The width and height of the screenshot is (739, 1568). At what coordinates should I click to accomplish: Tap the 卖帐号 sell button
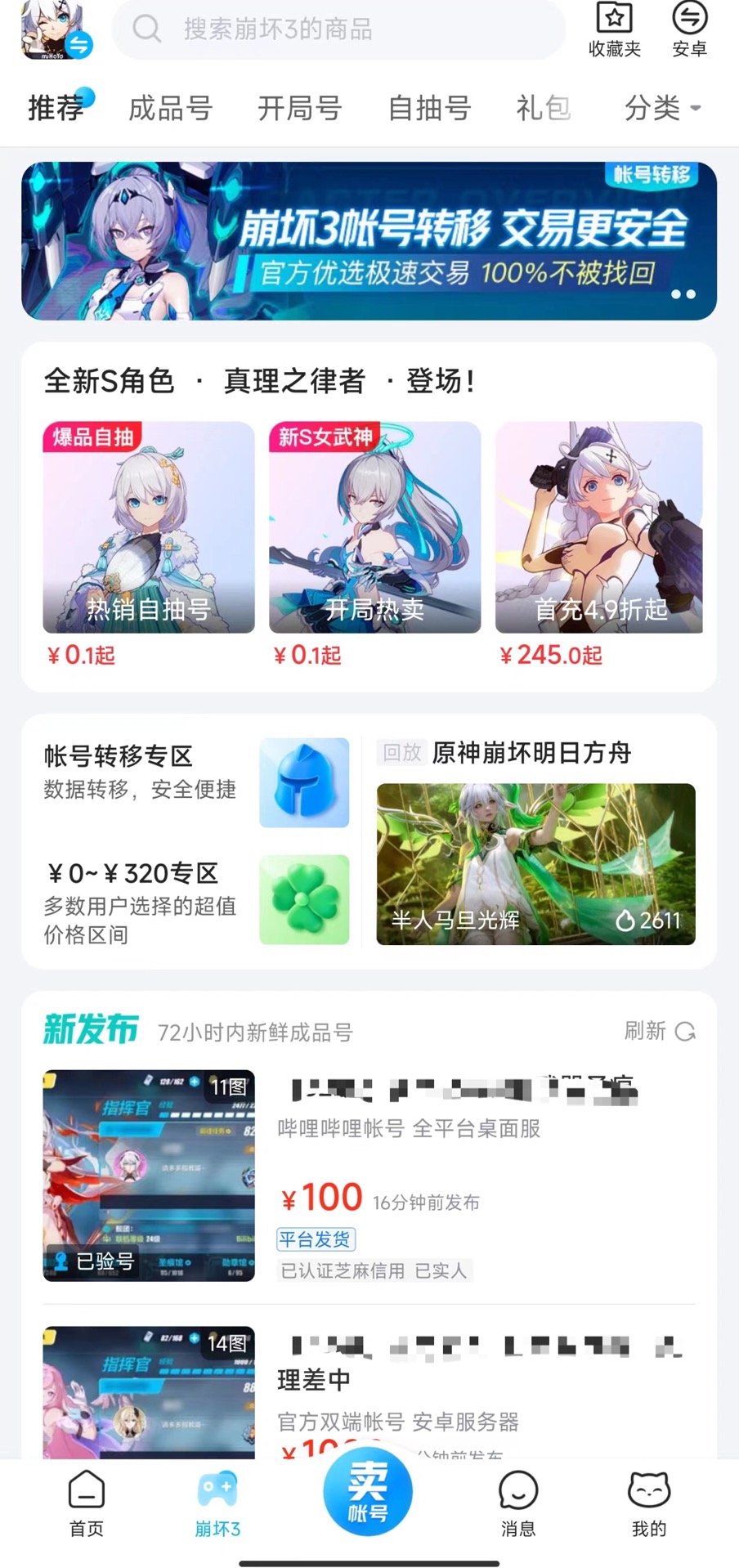tap(368, 1493)
